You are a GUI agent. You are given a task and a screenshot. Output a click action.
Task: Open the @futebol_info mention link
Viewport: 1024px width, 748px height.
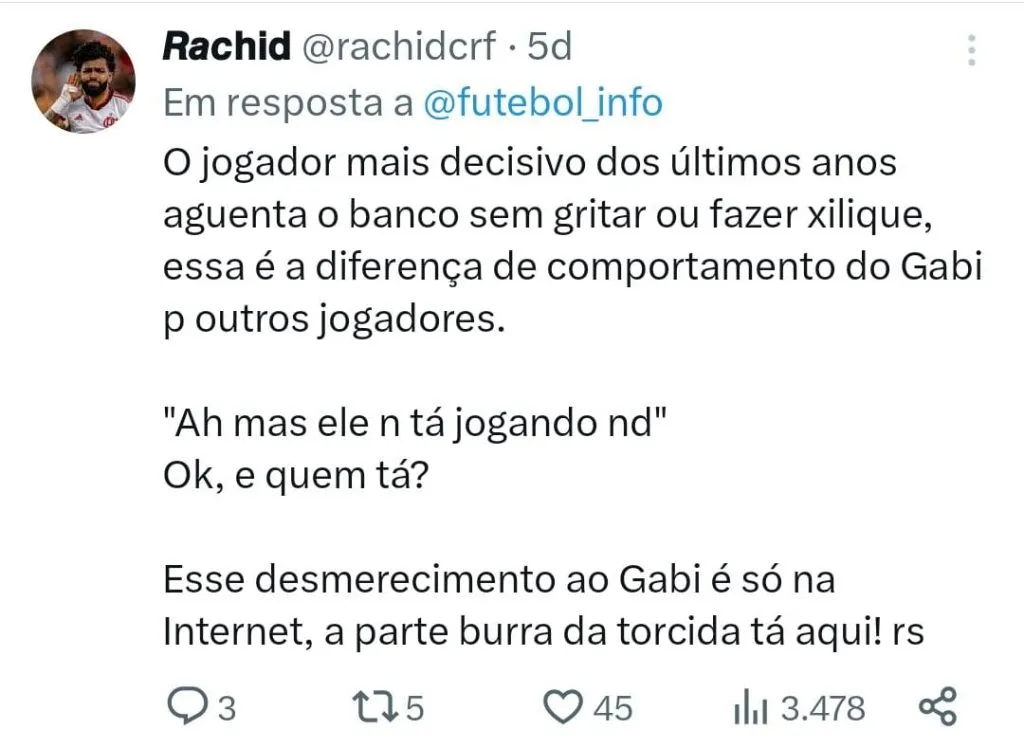tap(544, 102)
